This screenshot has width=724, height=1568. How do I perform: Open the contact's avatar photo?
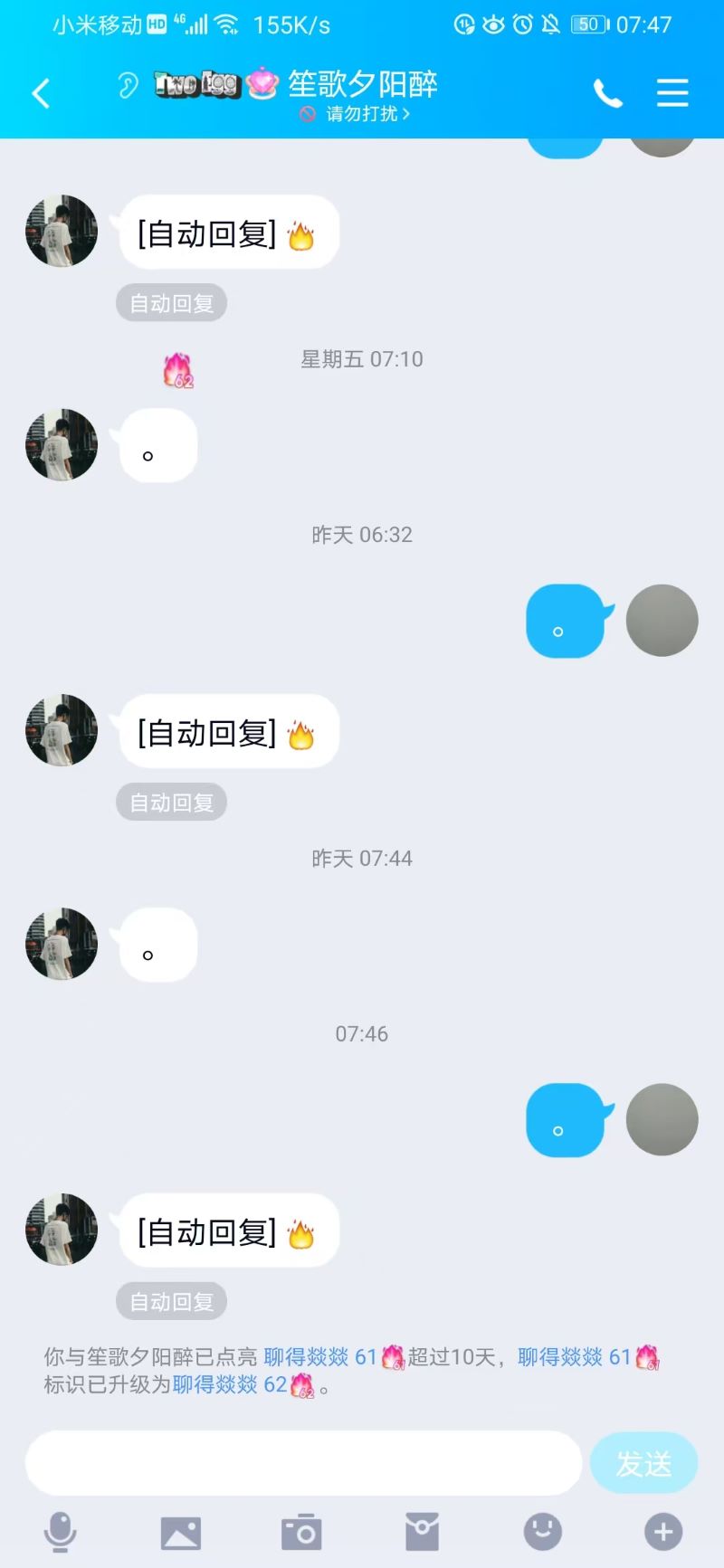(61, 231)
